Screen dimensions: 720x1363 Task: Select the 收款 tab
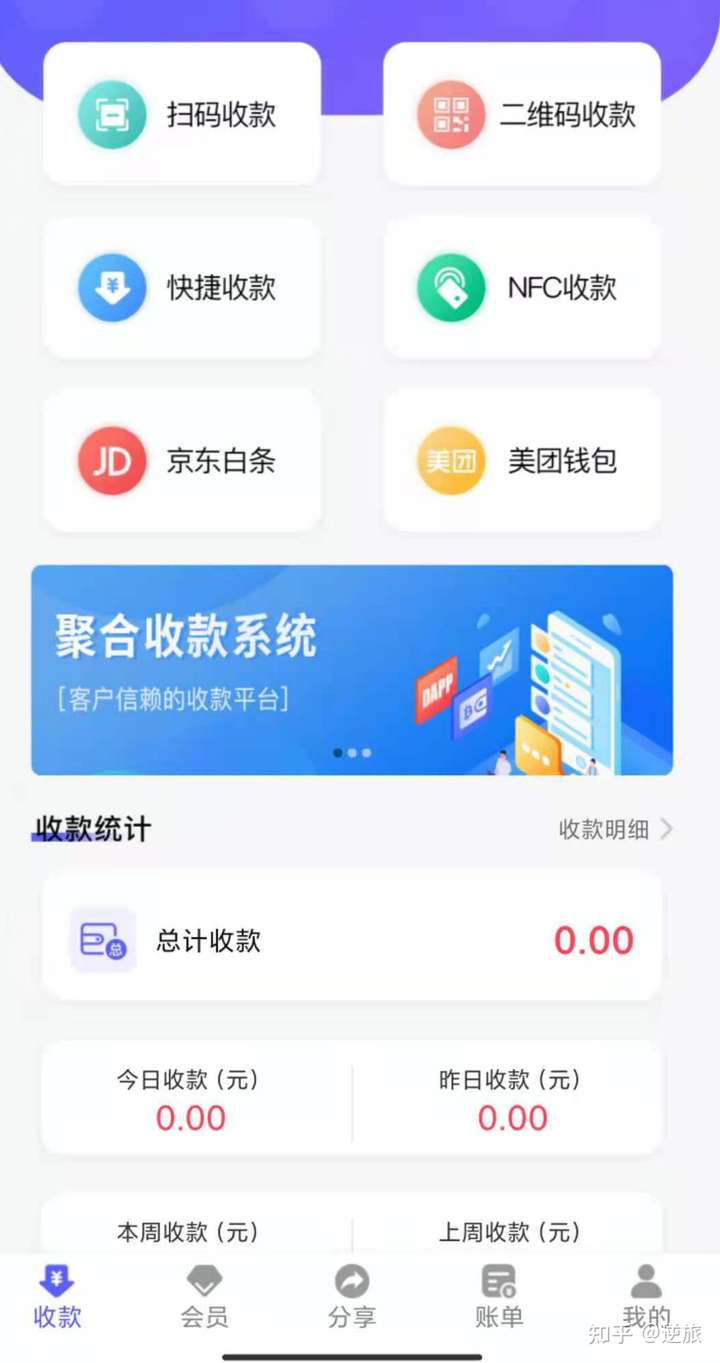pyautogui.click(x=57, y=1298)
